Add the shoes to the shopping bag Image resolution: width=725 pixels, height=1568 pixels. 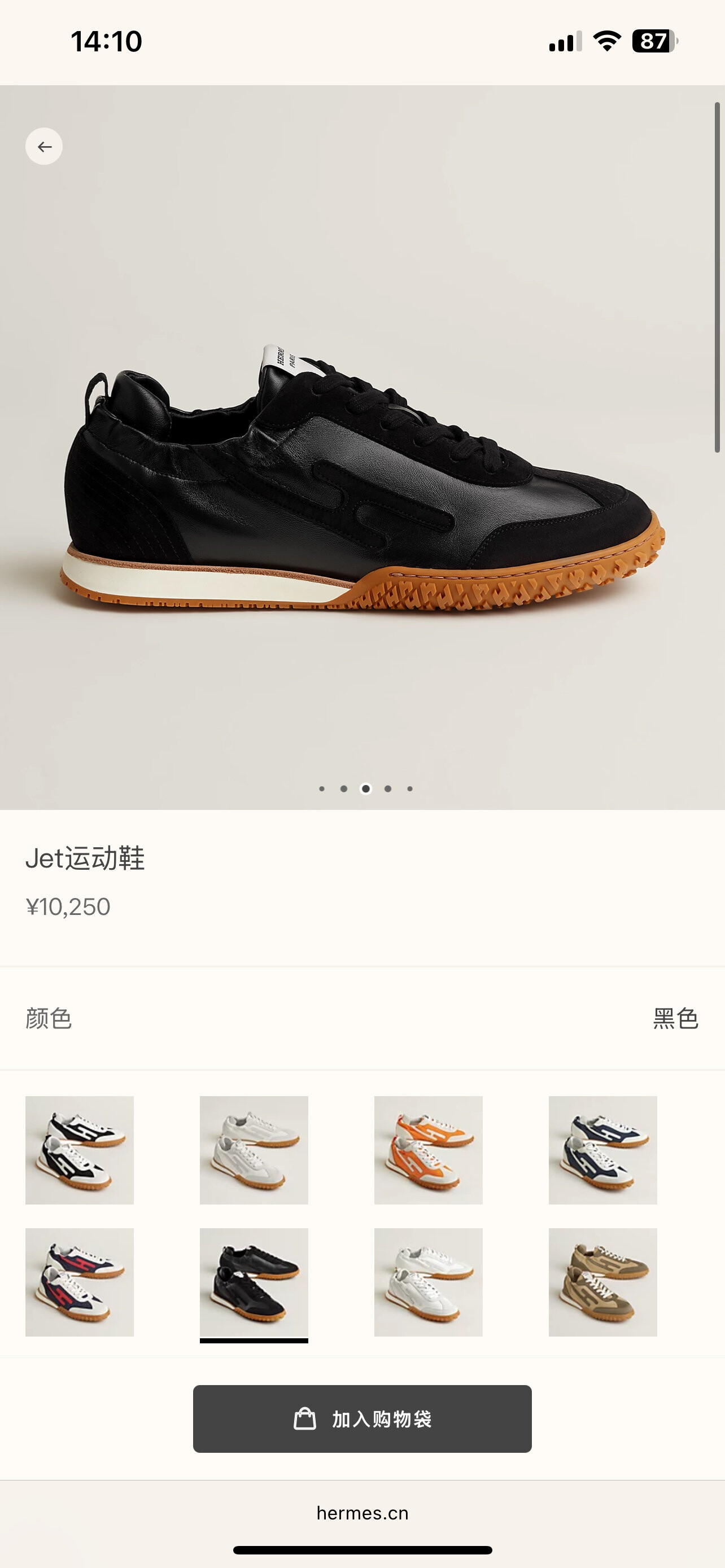(362, 1418)
